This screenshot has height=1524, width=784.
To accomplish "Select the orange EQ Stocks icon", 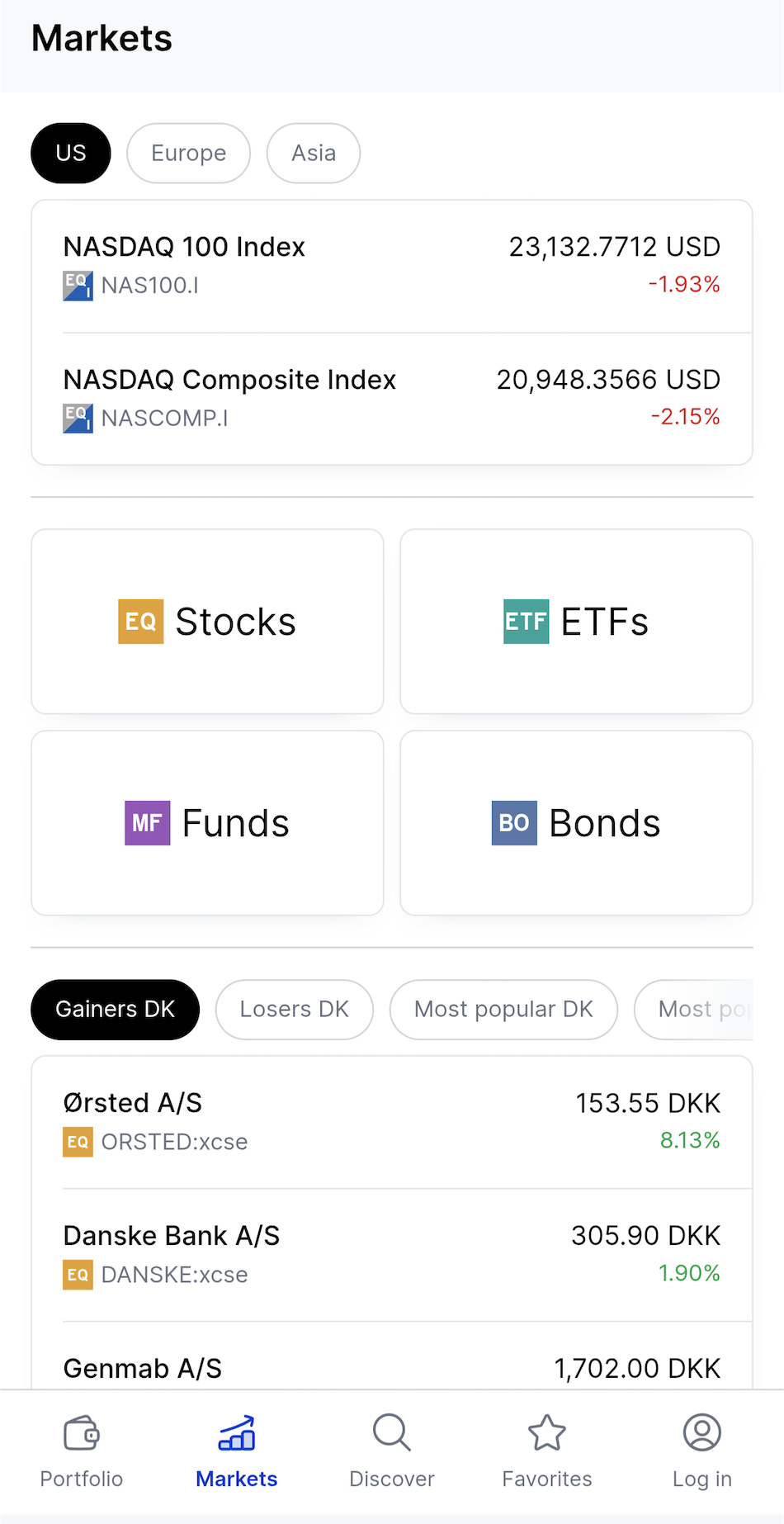I will click(x=140, y=621).
